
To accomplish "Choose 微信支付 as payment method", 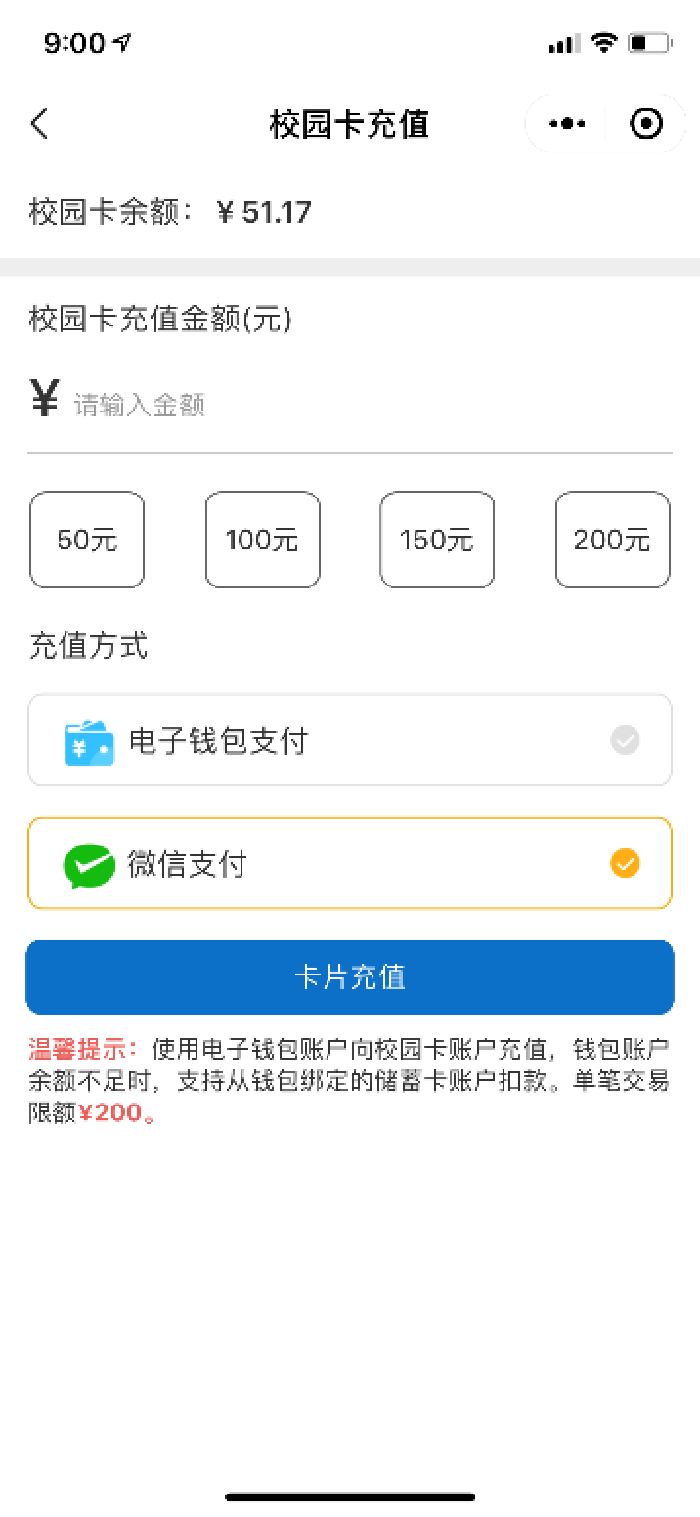I will pos(350,864).
